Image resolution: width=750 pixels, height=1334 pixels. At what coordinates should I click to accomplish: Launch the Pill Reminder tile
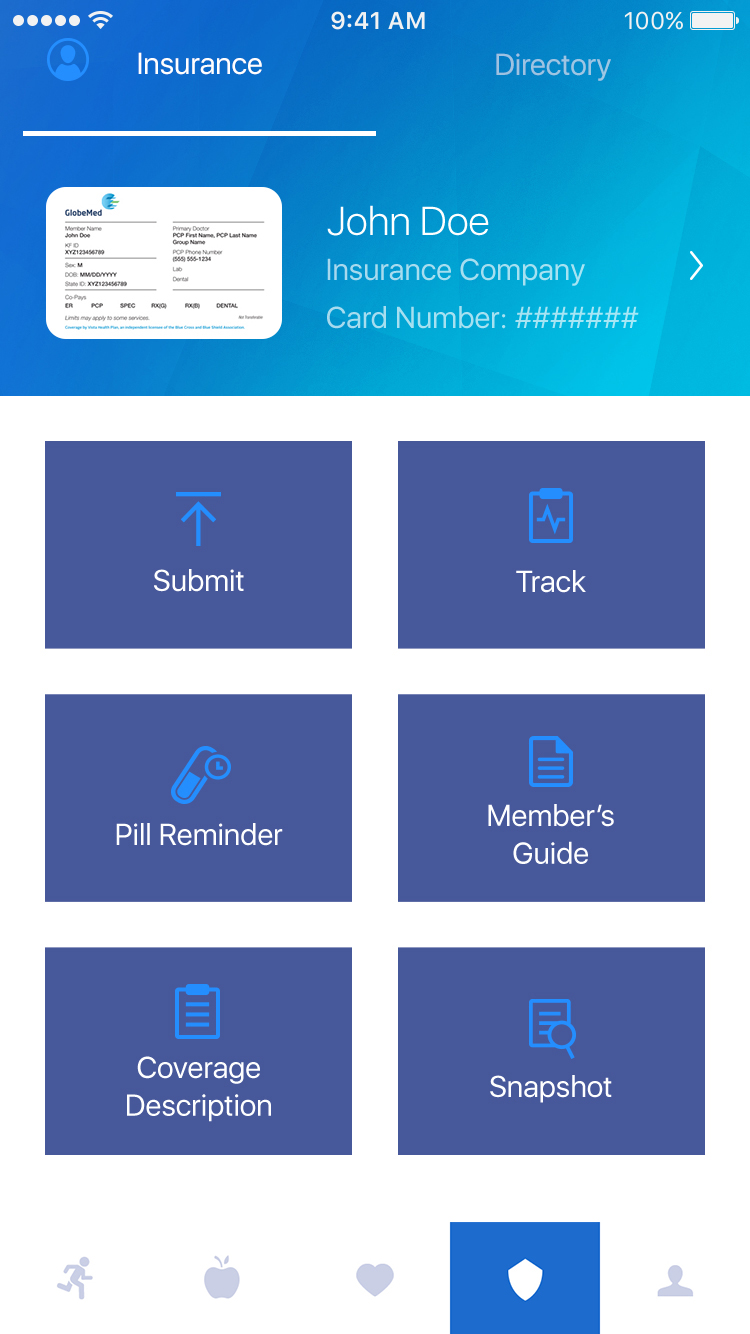(198, 798)
